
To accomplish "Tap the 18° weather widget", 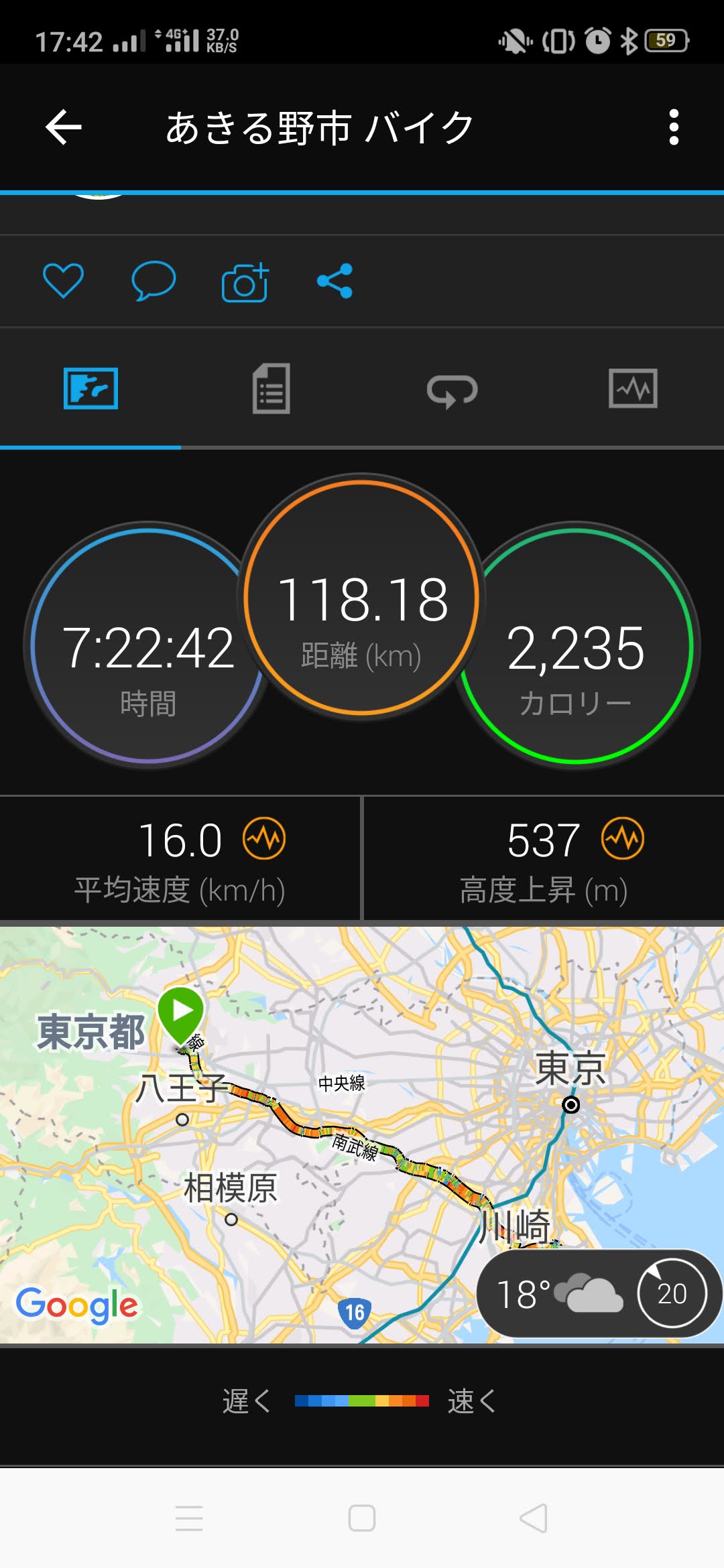I will tap(599, 1293).
